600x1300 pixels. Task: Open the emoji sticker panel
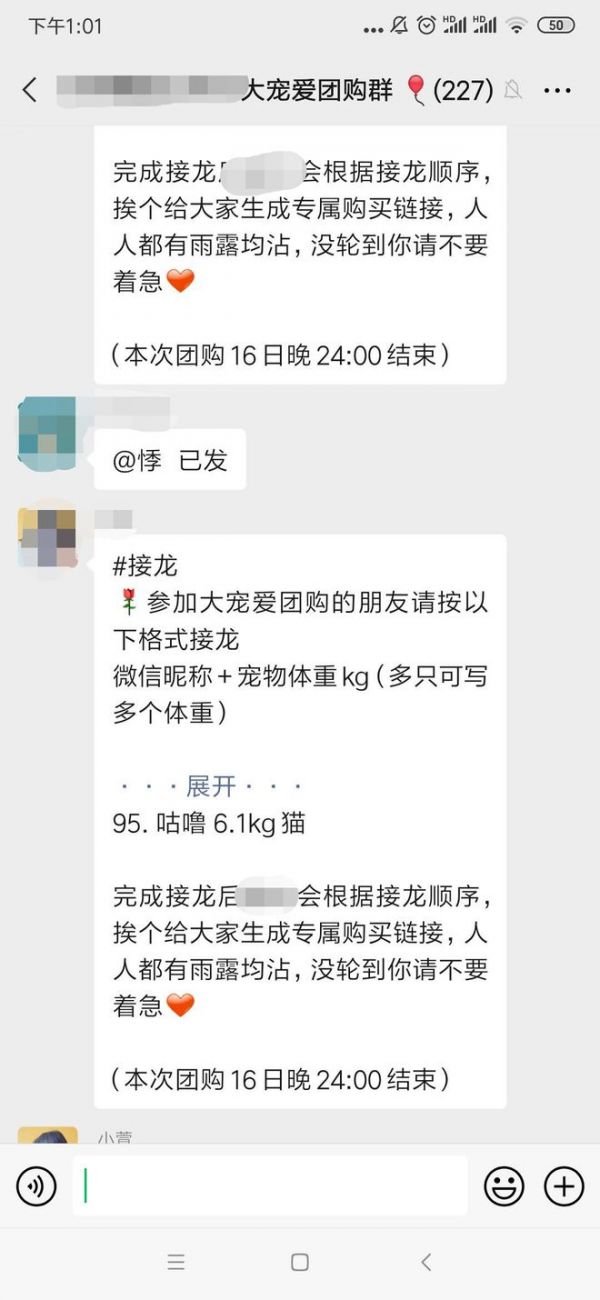click(504, 1187)
